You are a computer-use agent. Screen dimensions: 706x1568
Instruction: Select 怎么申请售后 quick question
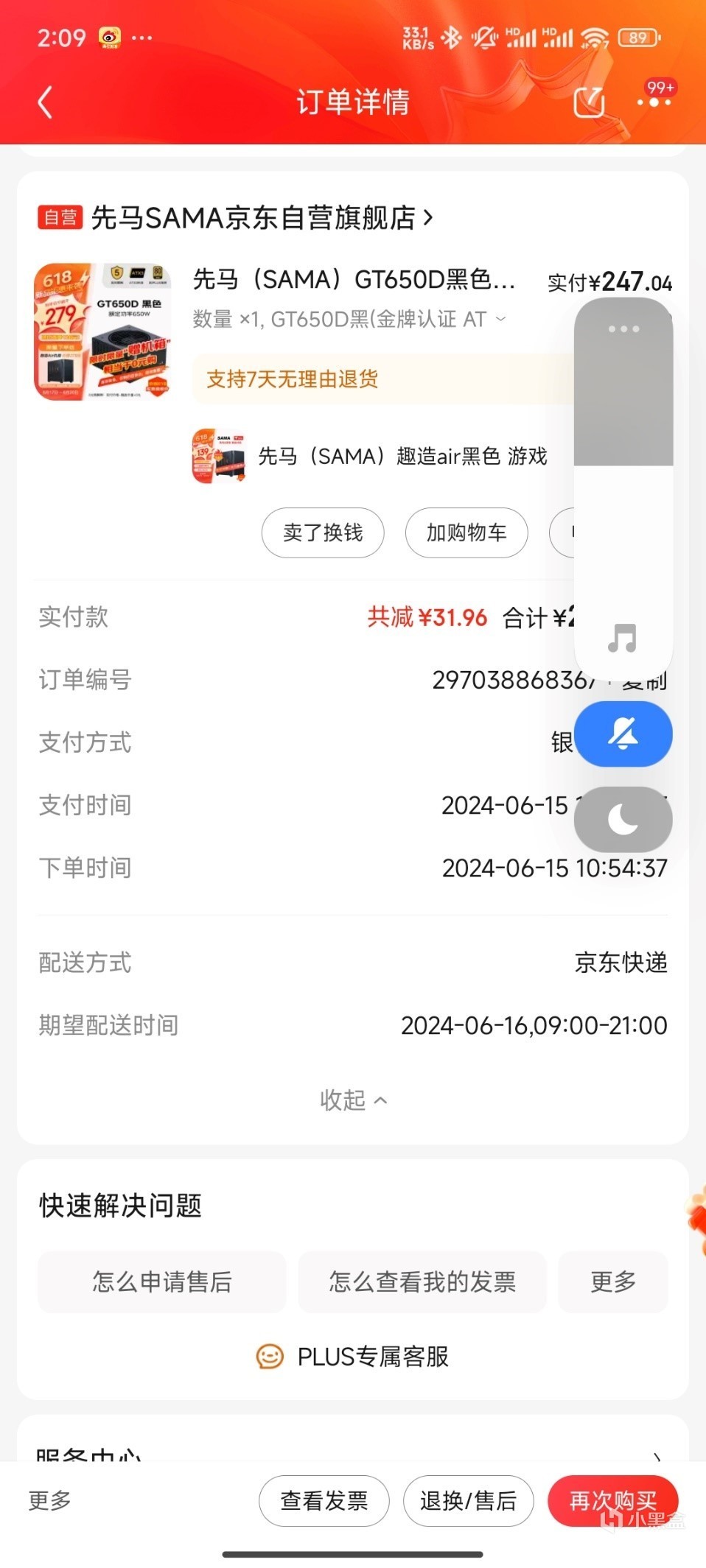(x=161, y=1282)
